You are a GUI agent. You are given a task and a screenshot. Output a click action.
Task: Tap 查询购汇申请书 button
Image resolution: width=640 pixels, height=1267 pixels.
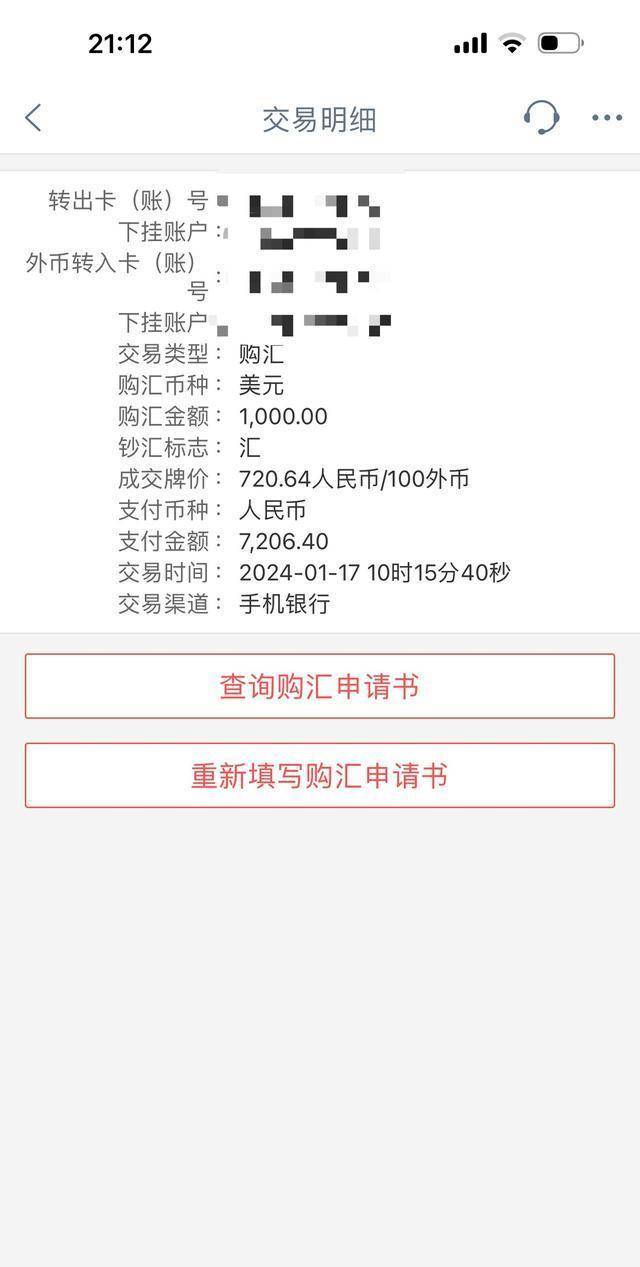(x=320, y=686)
